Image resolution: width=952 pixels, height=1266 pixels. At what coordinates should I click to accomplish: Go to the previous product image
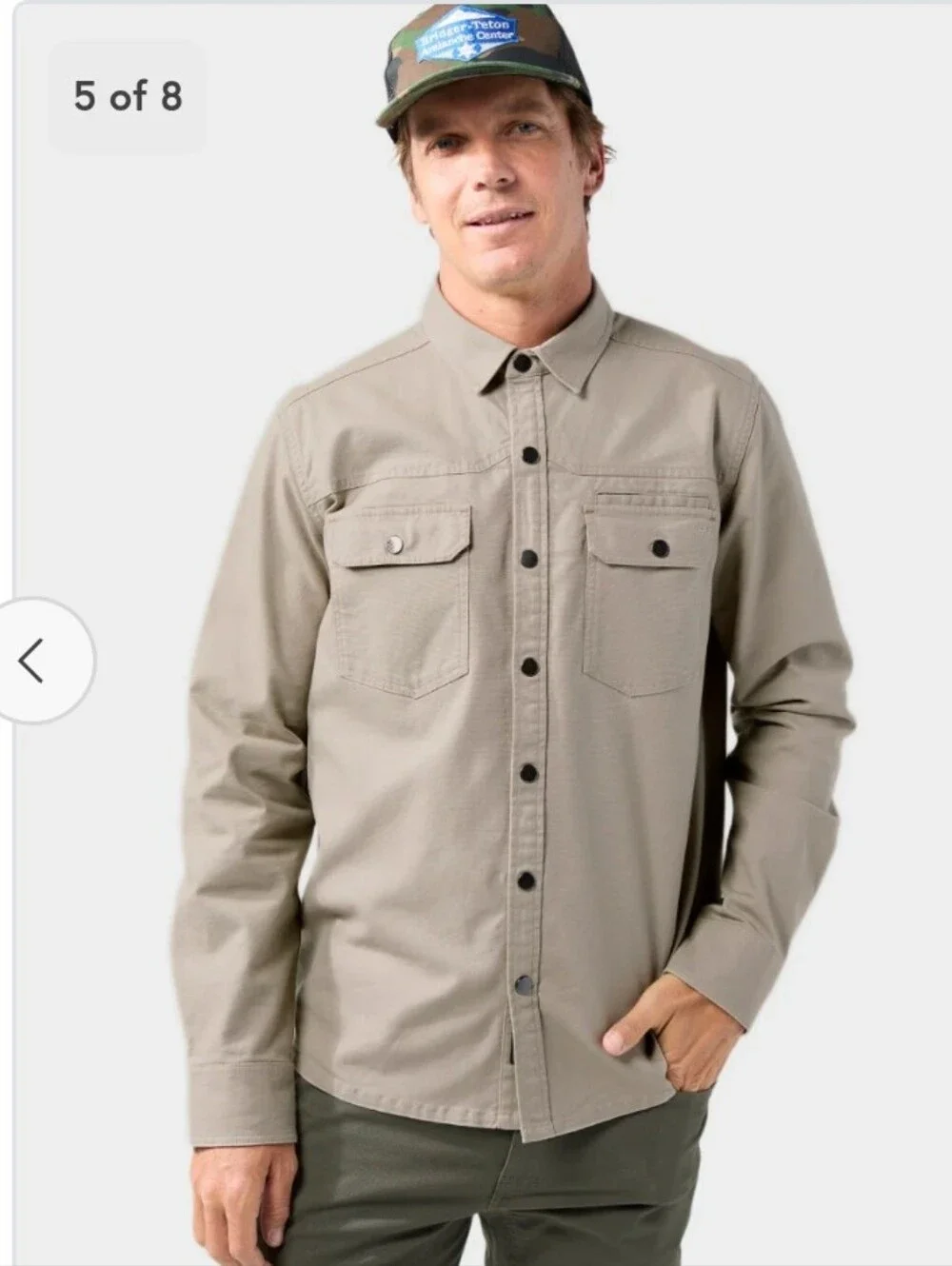click(x=36, y=660)
